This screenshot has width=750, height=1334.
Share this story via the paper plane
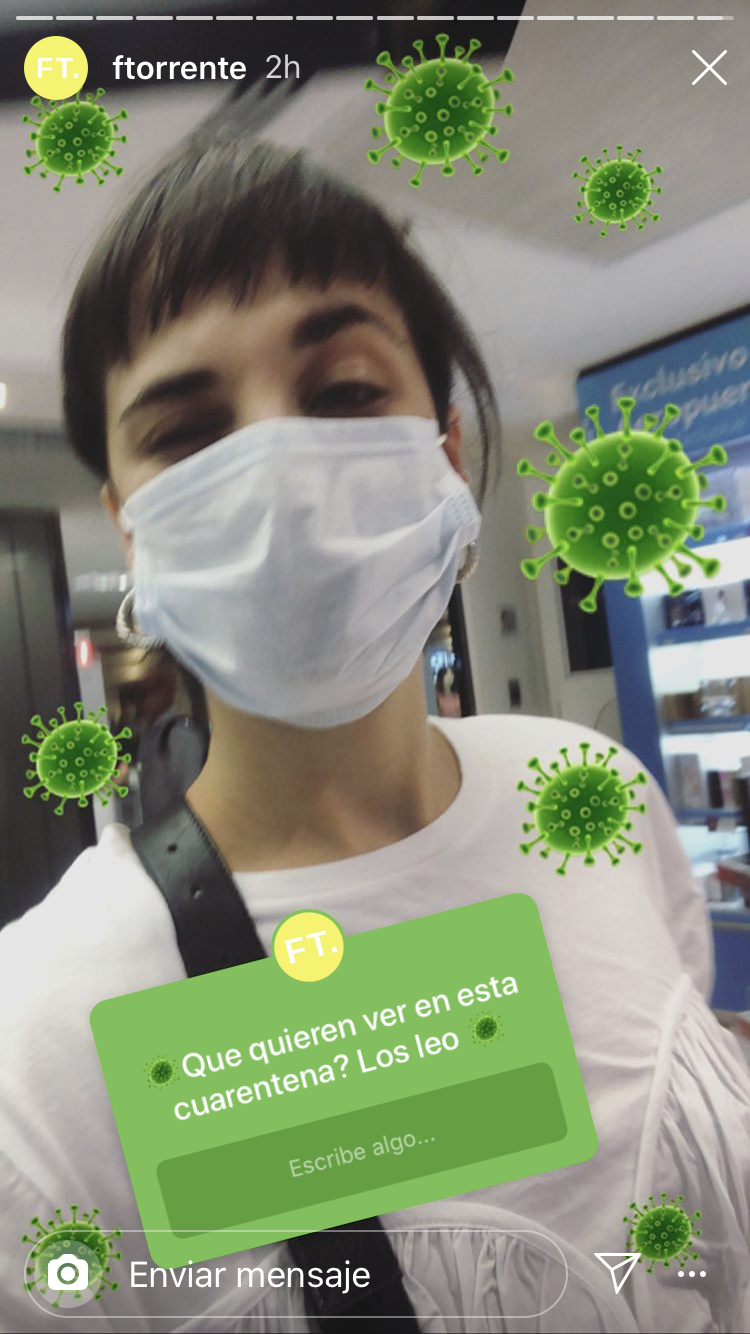coord(617,1272)
